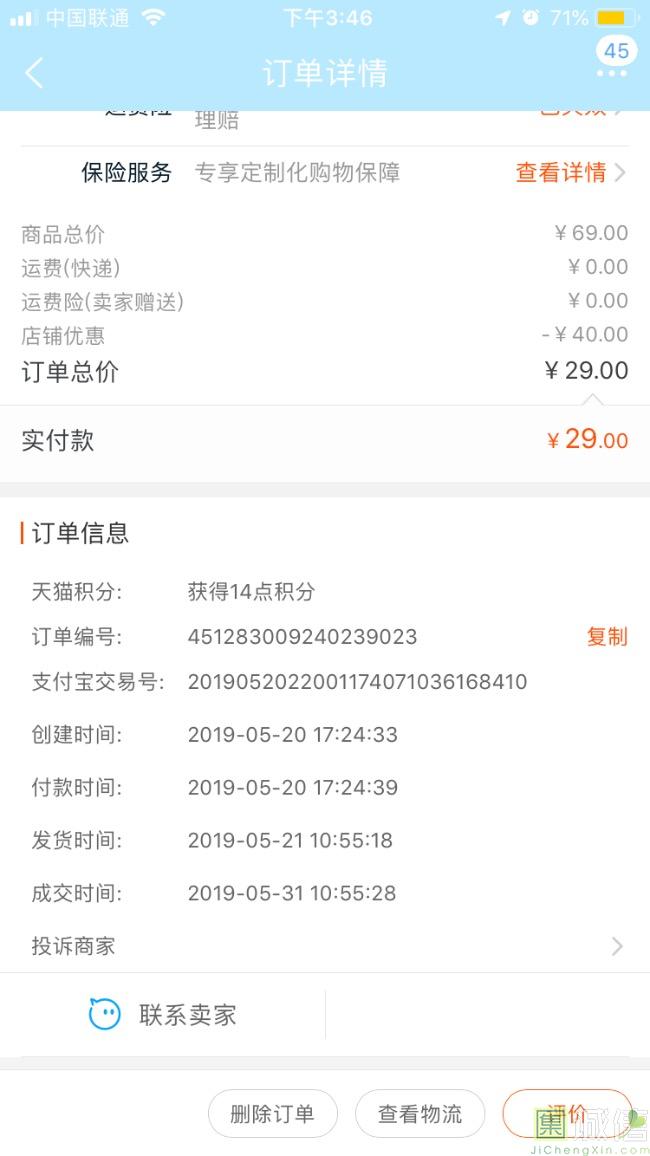Contact the seller via 联系卖家
Image resolution: width=650 pixels, height=1156 pixels.
point(163,1015)
